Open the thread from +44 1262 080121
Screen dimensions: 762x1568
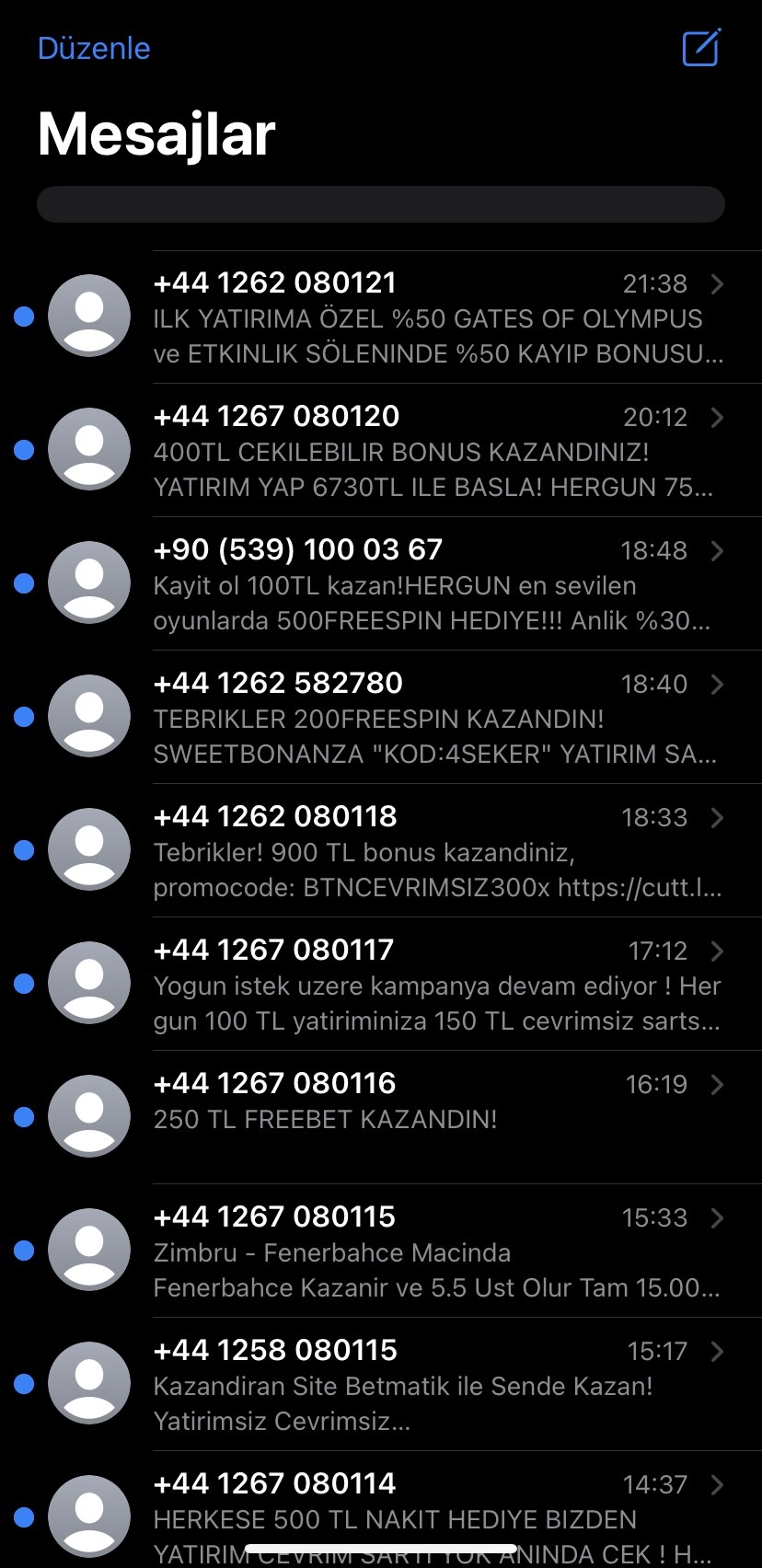pos(381,317)
